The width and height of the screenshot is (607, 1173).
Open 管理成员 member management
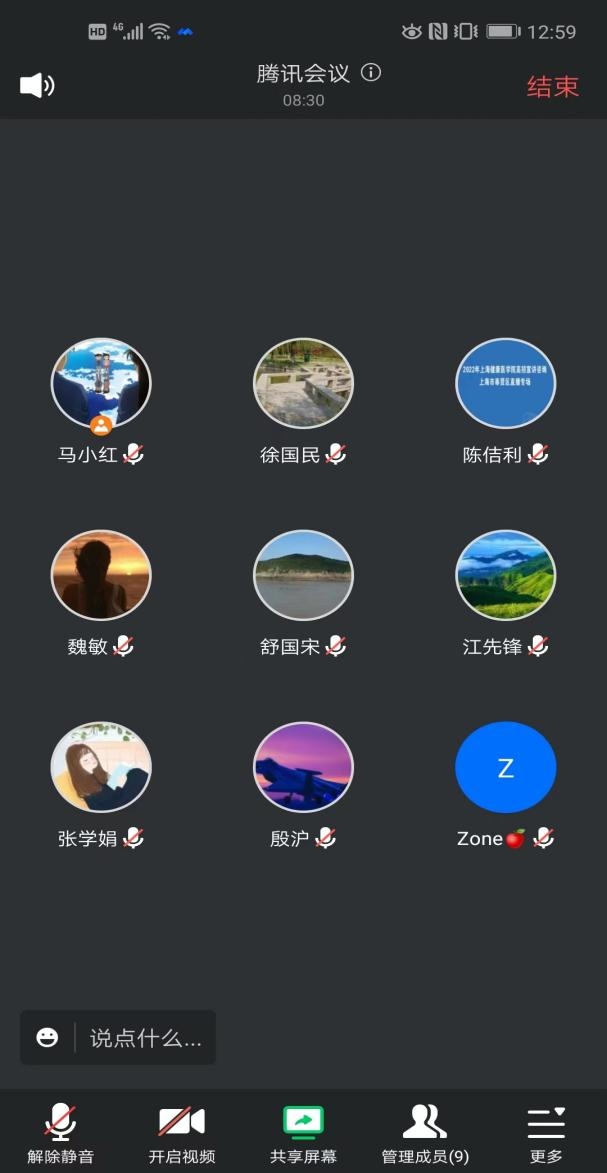point(425,1134)
